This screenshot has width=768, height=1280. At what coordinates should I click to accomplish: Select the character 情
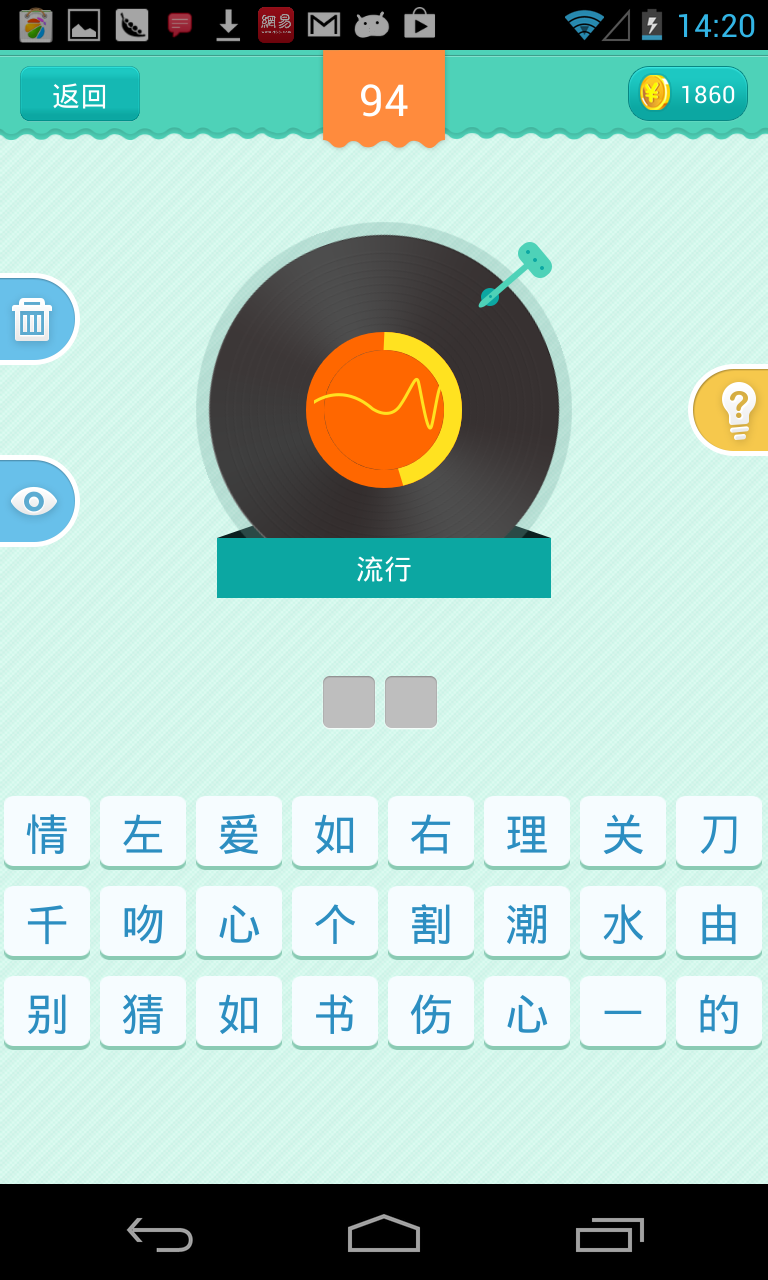click(47, 833)
